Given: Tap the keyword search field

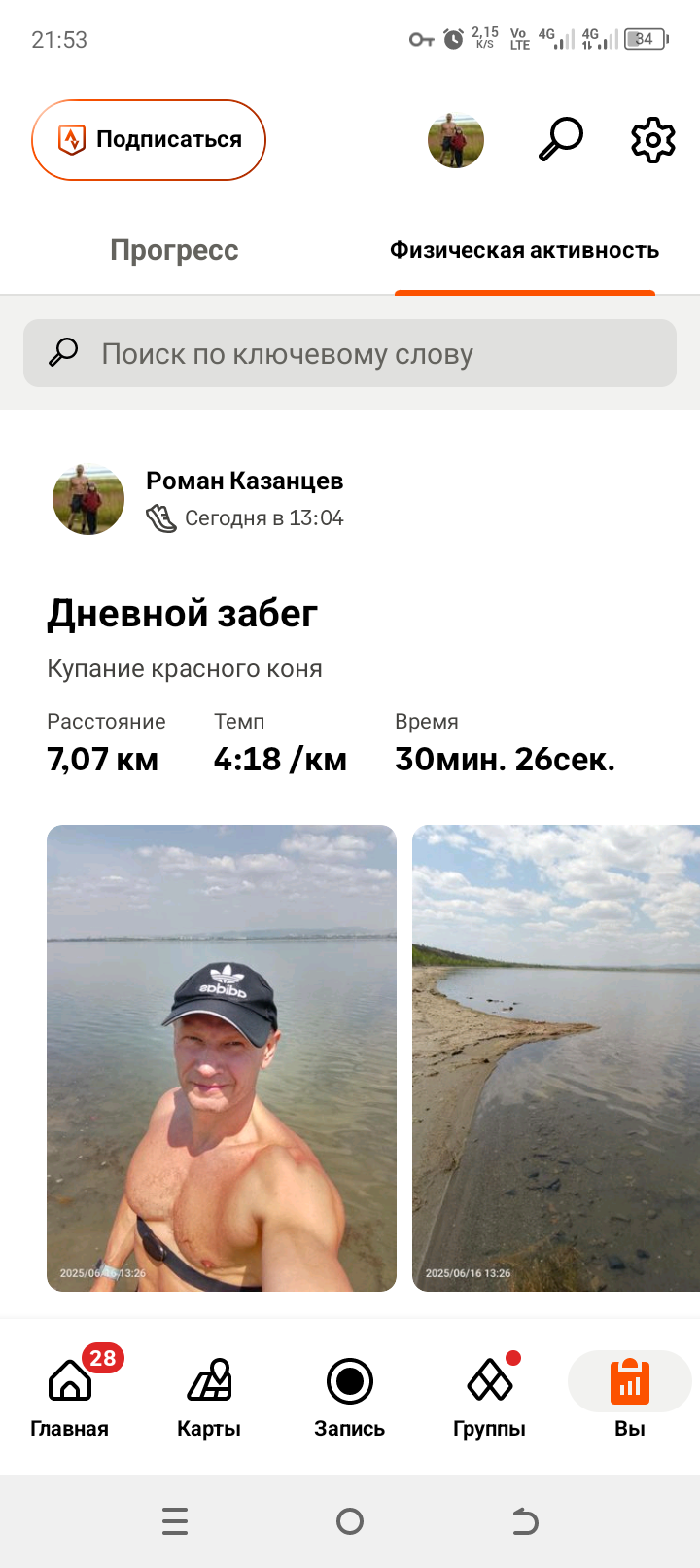Looking at the screenshot, I should [350, 353].
